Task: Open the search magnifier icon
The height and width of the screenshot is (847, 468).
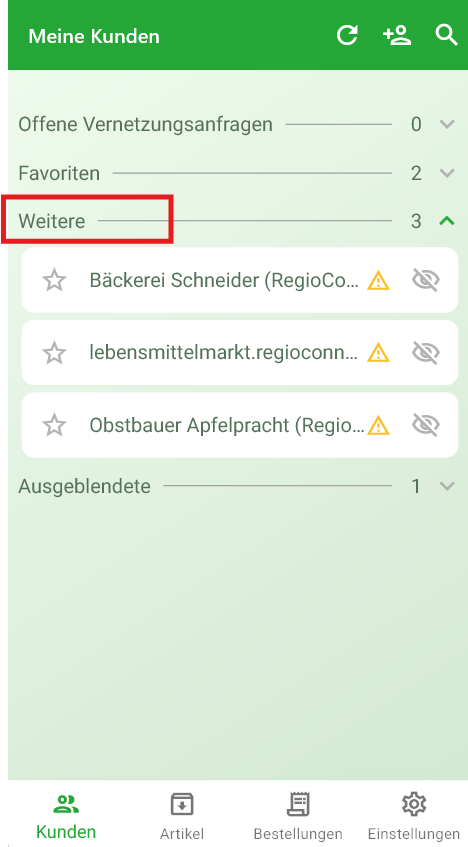Action: coord(446,35)
